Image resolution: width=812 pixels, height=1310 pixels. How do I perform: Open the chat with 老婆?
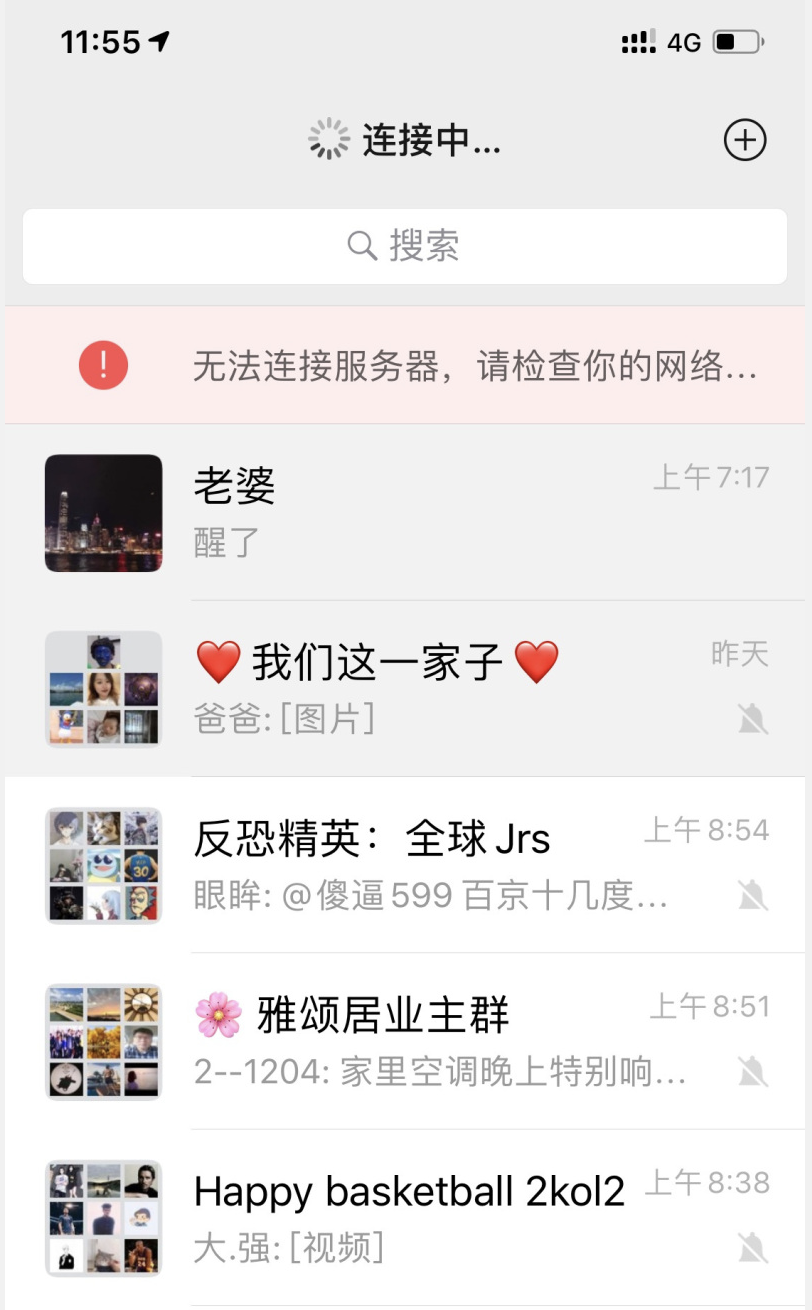[x=405, y=513]
